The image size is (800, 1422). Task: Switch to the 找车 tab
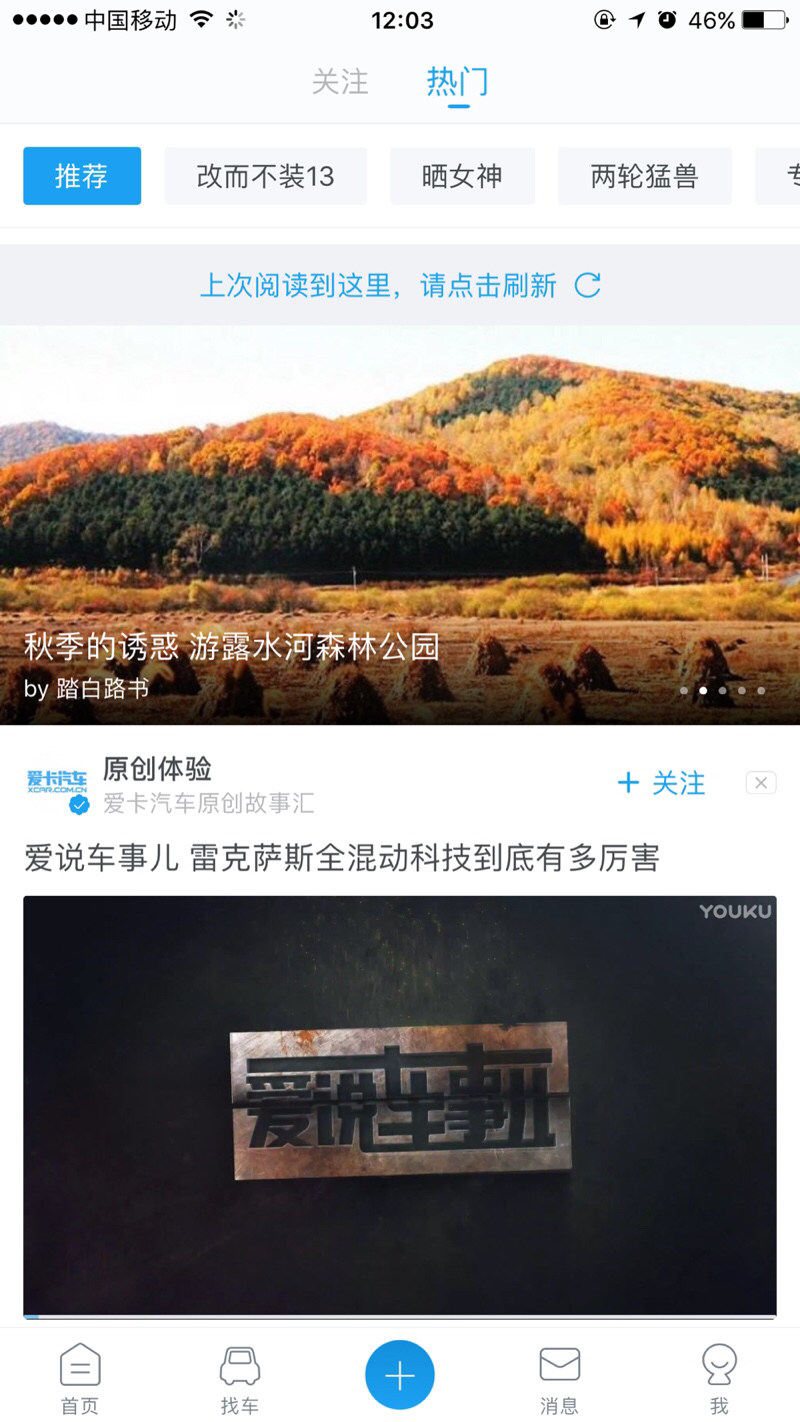(240, 1378)
